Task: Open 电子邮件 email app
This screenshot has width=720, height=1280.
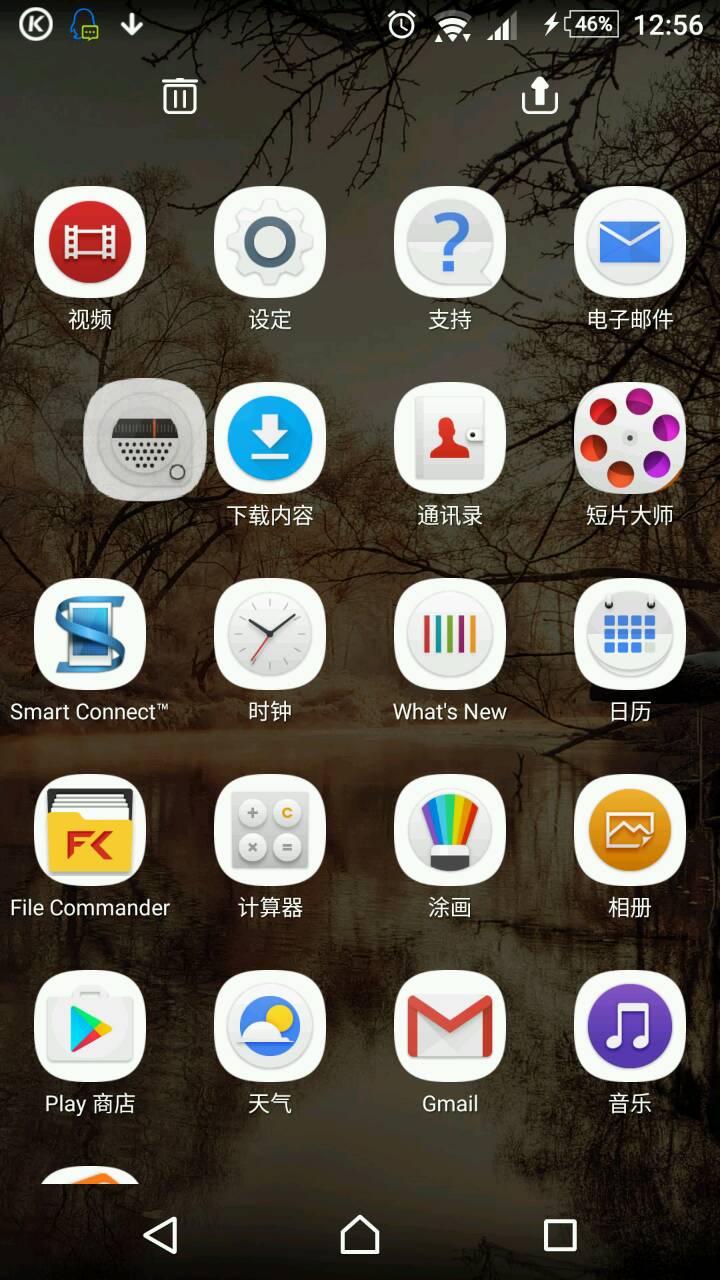Action: (x=630, y=242)
